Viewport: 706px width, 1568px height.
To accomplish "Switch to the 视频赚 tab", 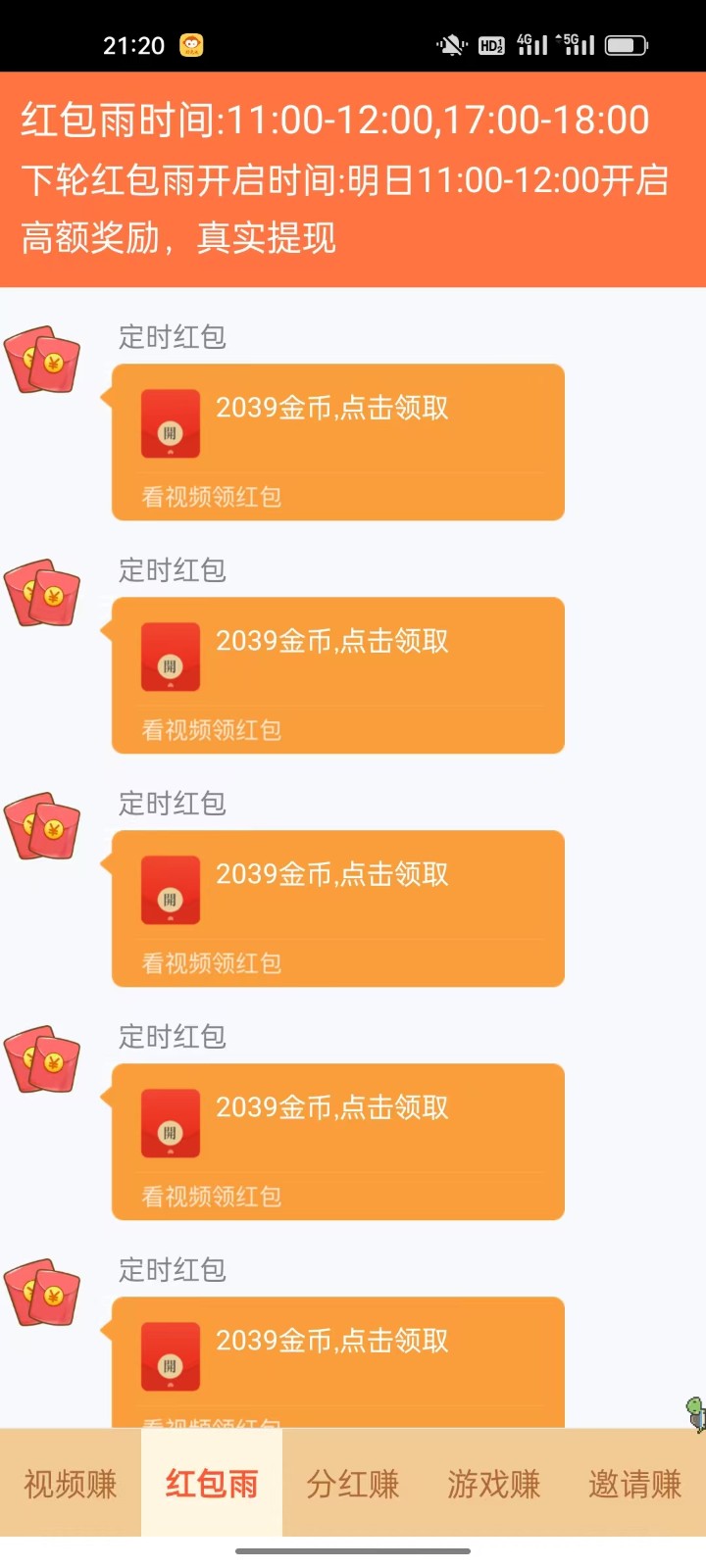I will point(71,1484).
